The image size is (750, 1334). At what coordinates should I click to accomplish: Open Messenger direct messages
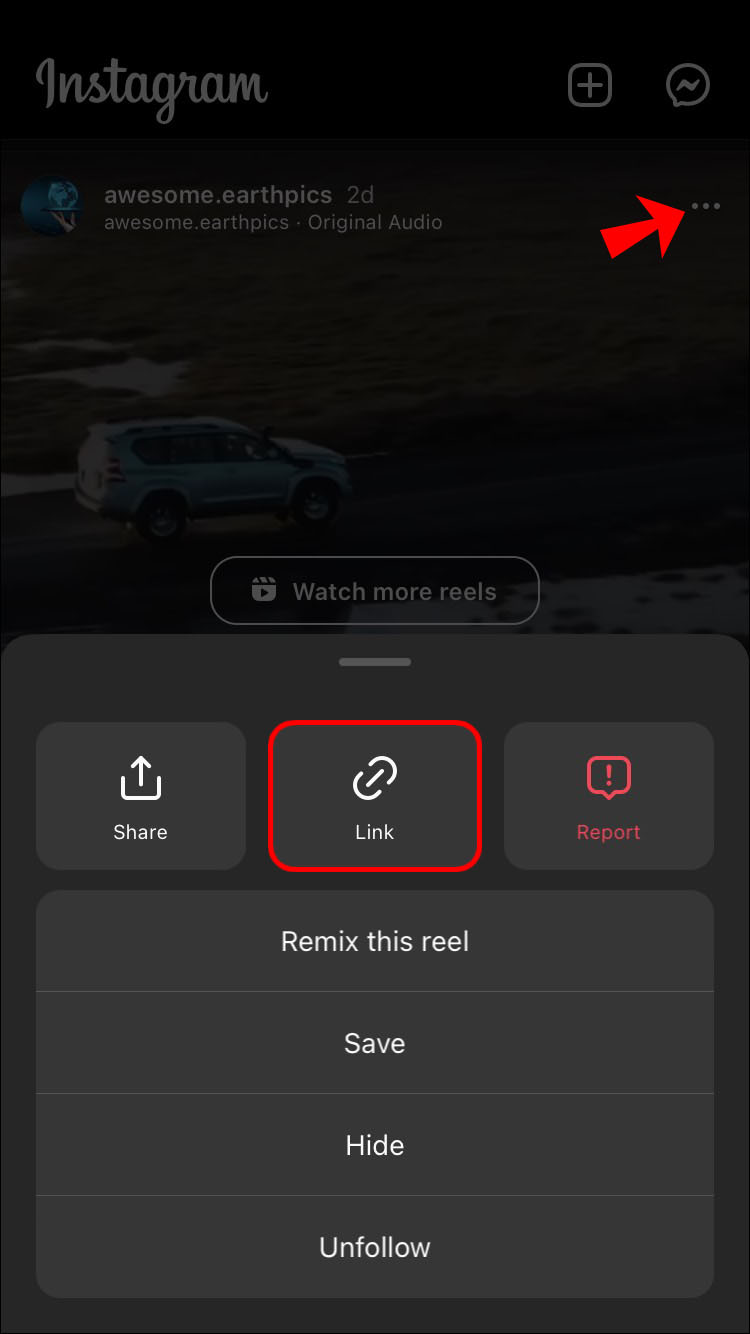[688, 86]
